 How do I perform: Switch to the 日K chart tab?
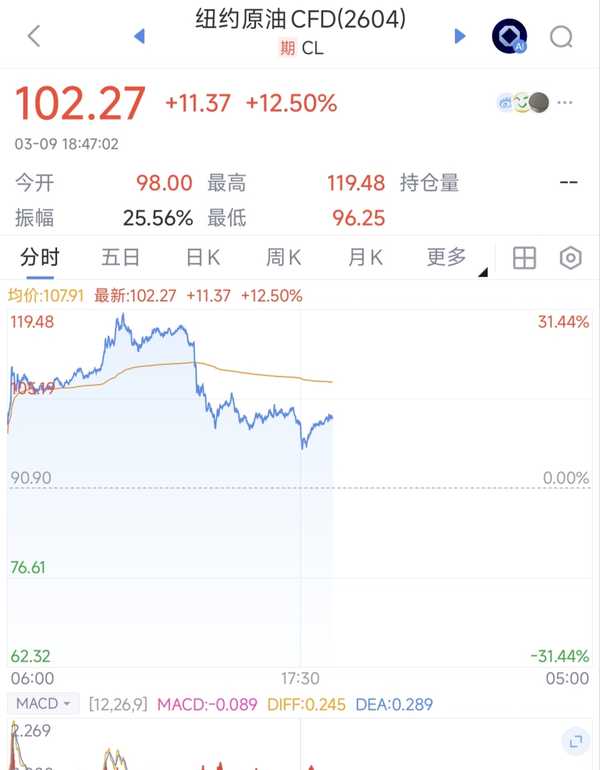pyautogui.click(x=203, y=258)
